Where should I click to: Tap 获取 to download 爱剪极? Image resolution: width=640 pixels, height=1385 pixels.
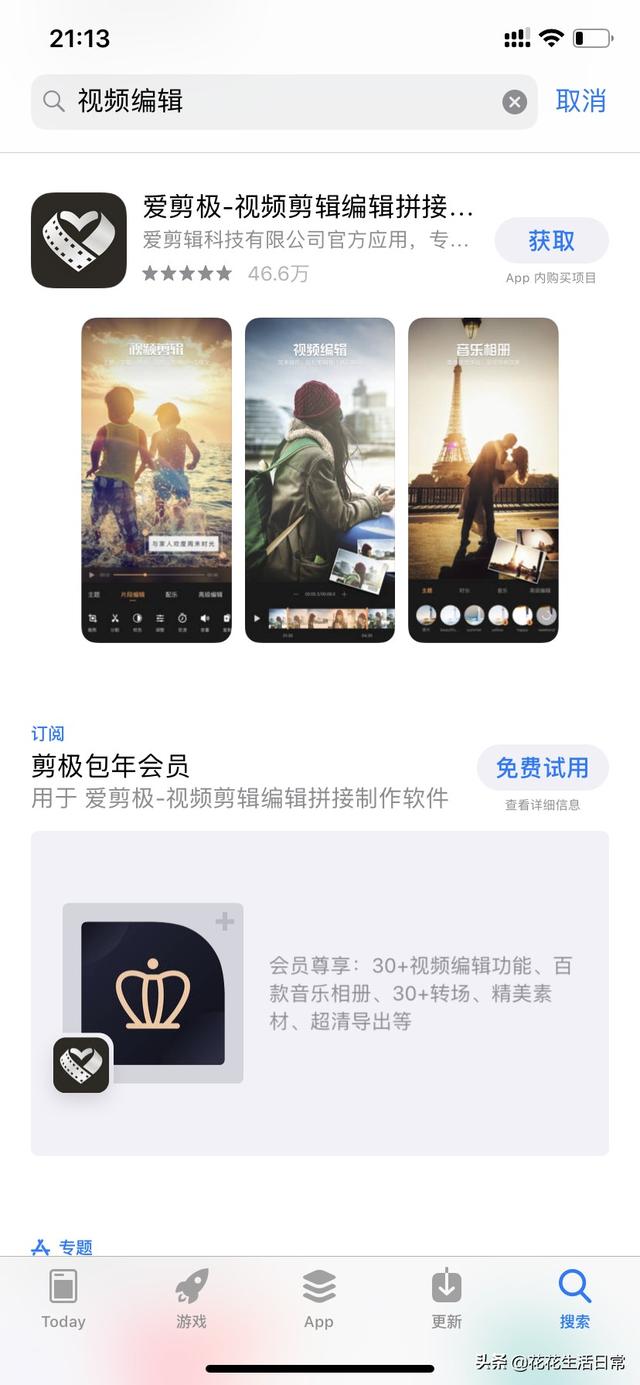[x=551, y=240]
